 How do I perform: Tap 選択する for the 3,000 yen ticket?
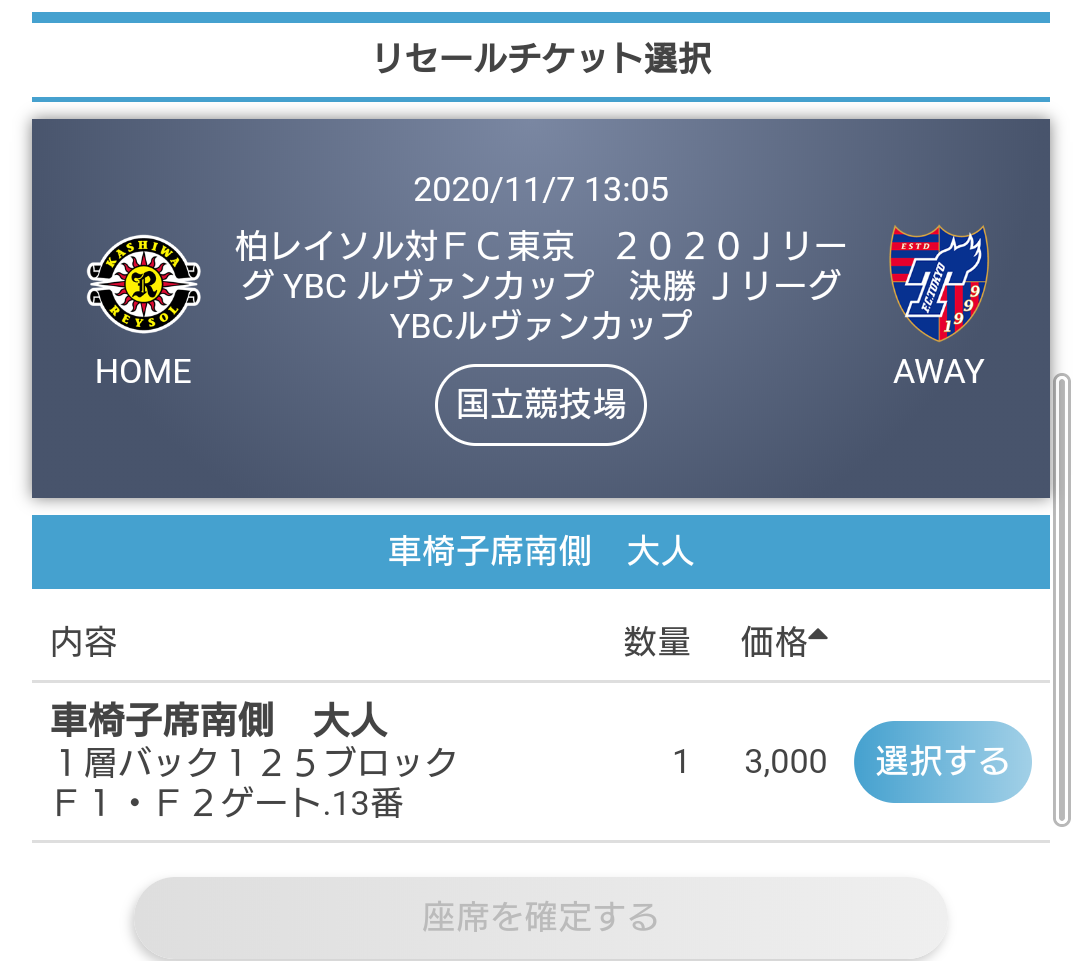(x=942, y=762)
